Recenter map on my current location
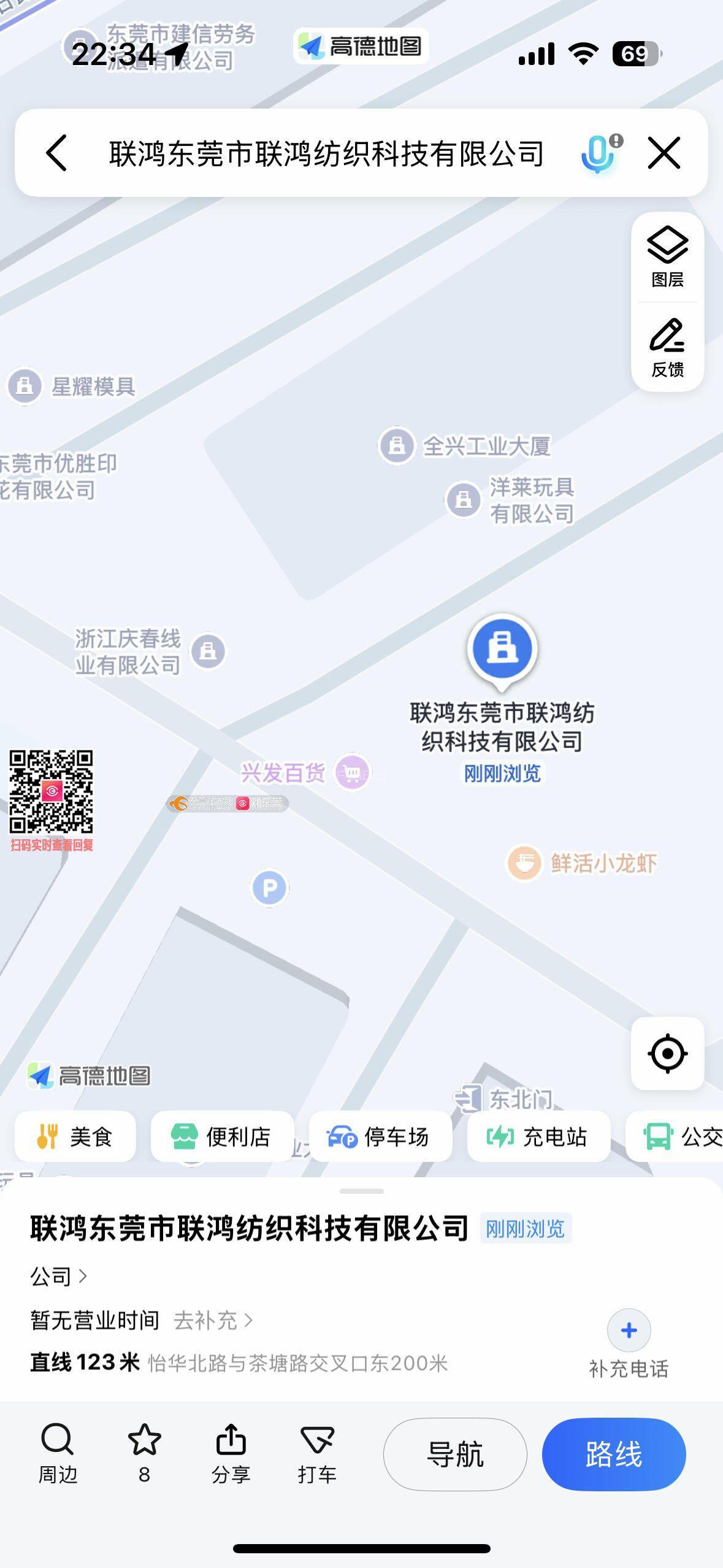The width and height of the screenshot is (723, 1568). [667, 1053]
